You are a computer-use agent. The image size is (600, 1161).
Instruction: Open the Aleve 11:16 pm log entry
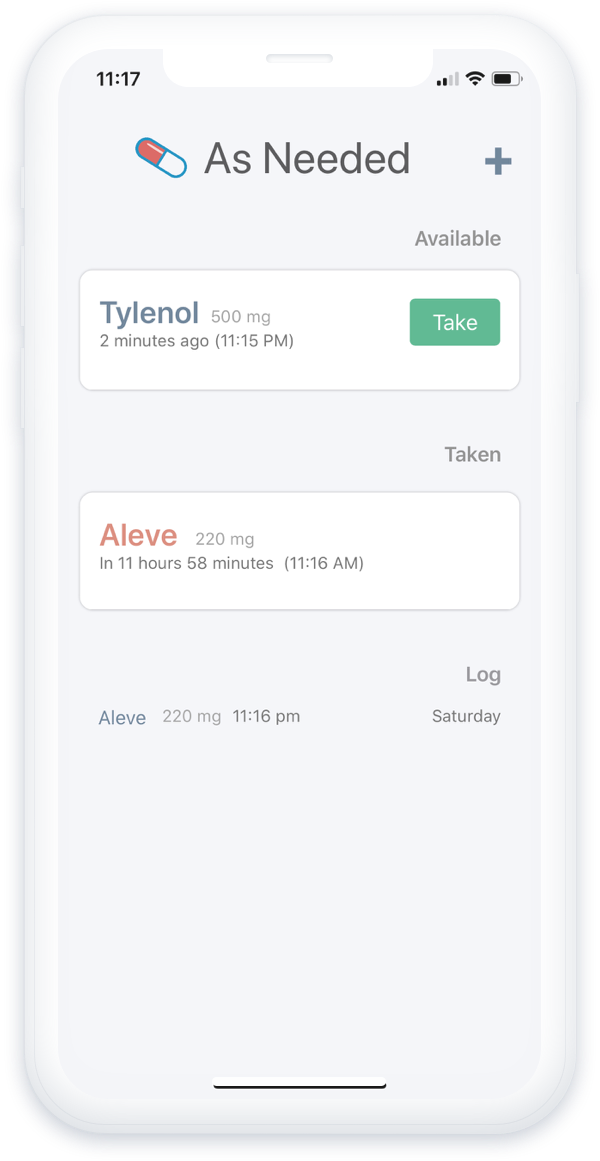[x=299, y=717]
